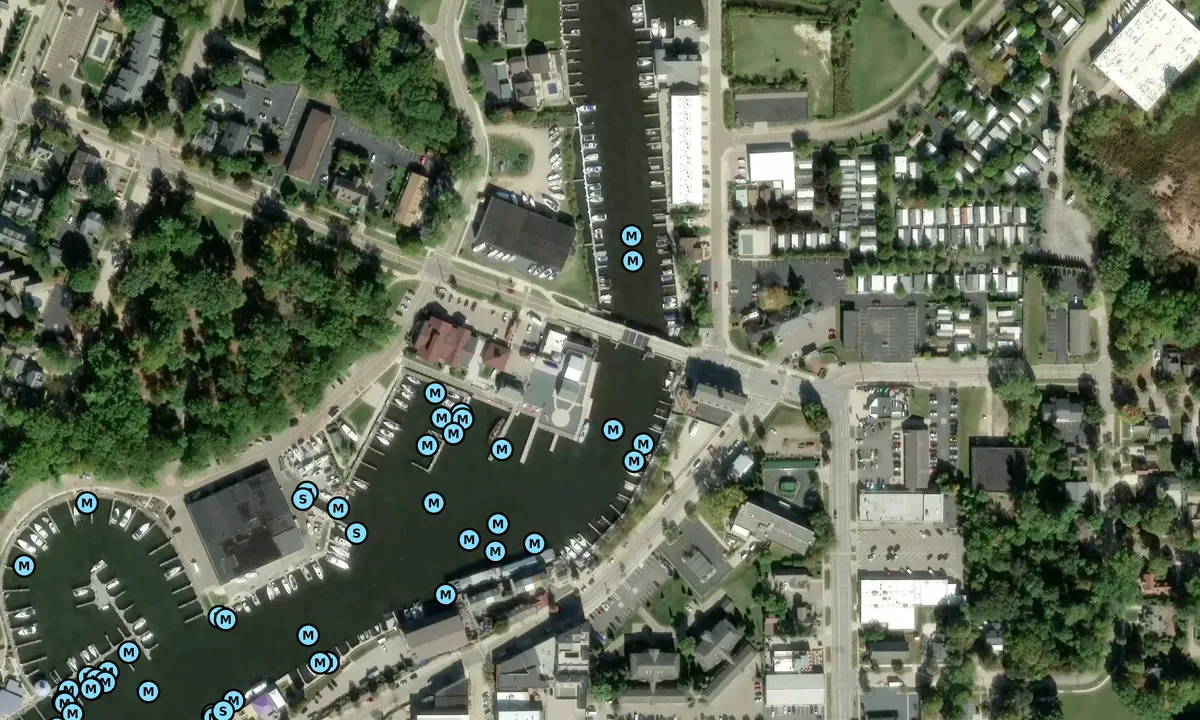Tap the upper M marker in the north canal
The image size is (1200, 720).
tap(631, 236)
